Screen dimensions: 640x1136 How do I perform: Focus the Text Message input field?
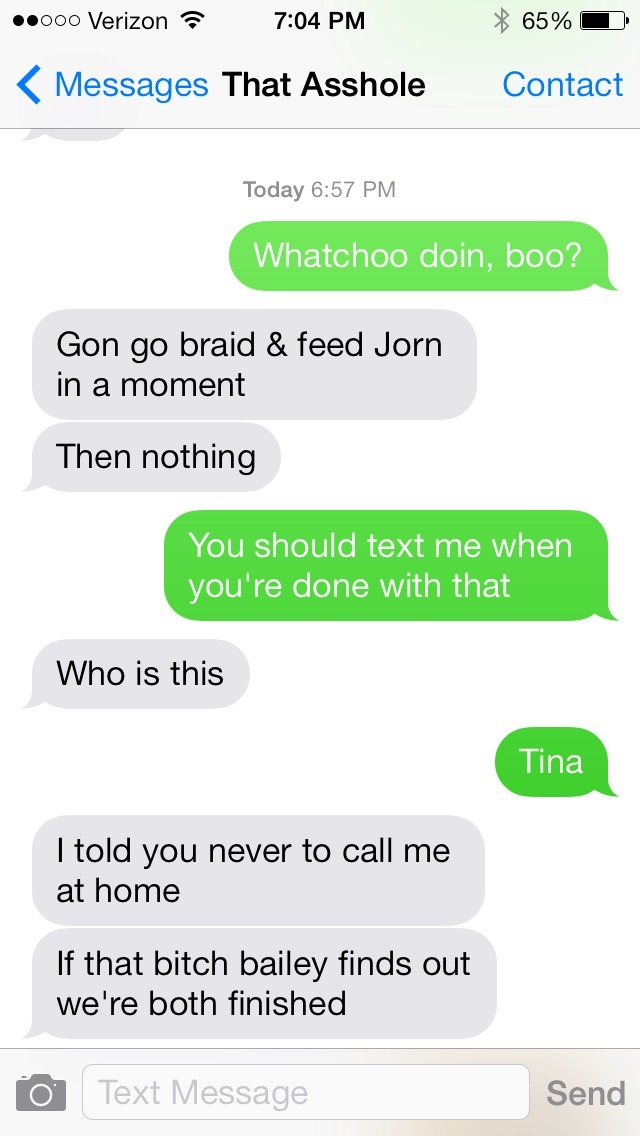pyautogui.click(x=306, y=1092)
